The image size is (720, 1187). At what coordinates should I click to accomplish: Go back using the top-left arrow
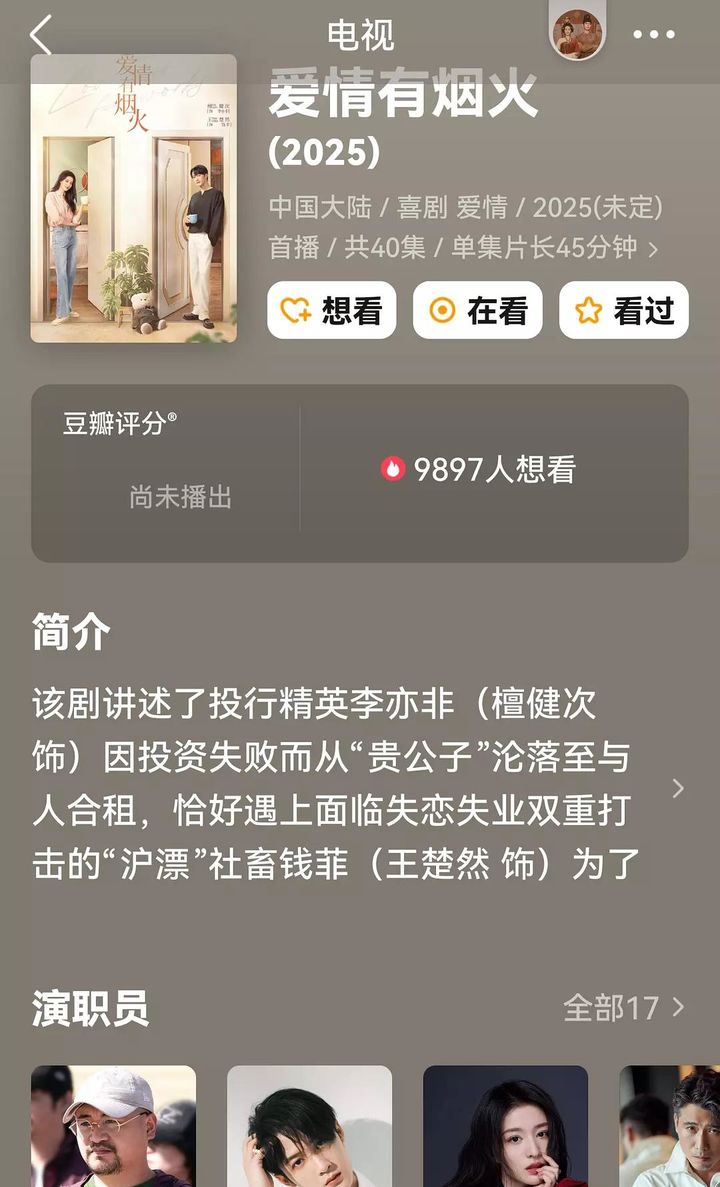pyautogui.click(x=40, y=36)
